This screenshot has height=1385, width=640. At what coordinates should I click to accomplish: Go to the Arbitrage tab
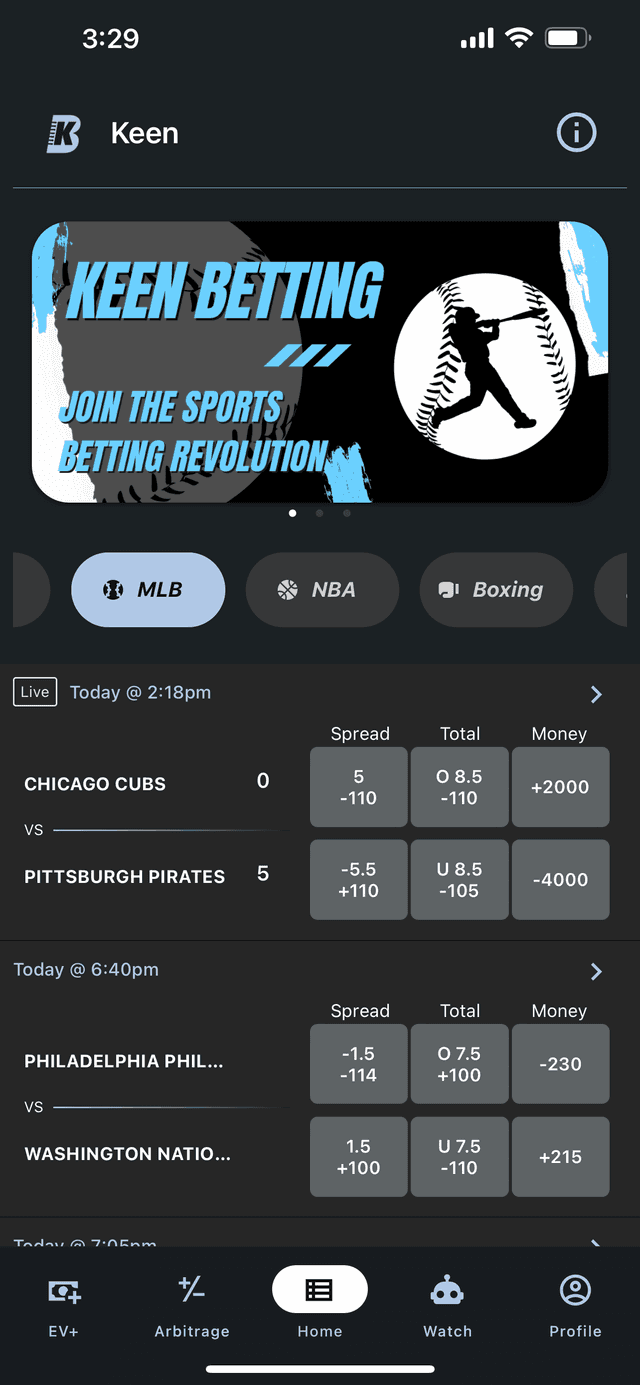point(192,1307)
